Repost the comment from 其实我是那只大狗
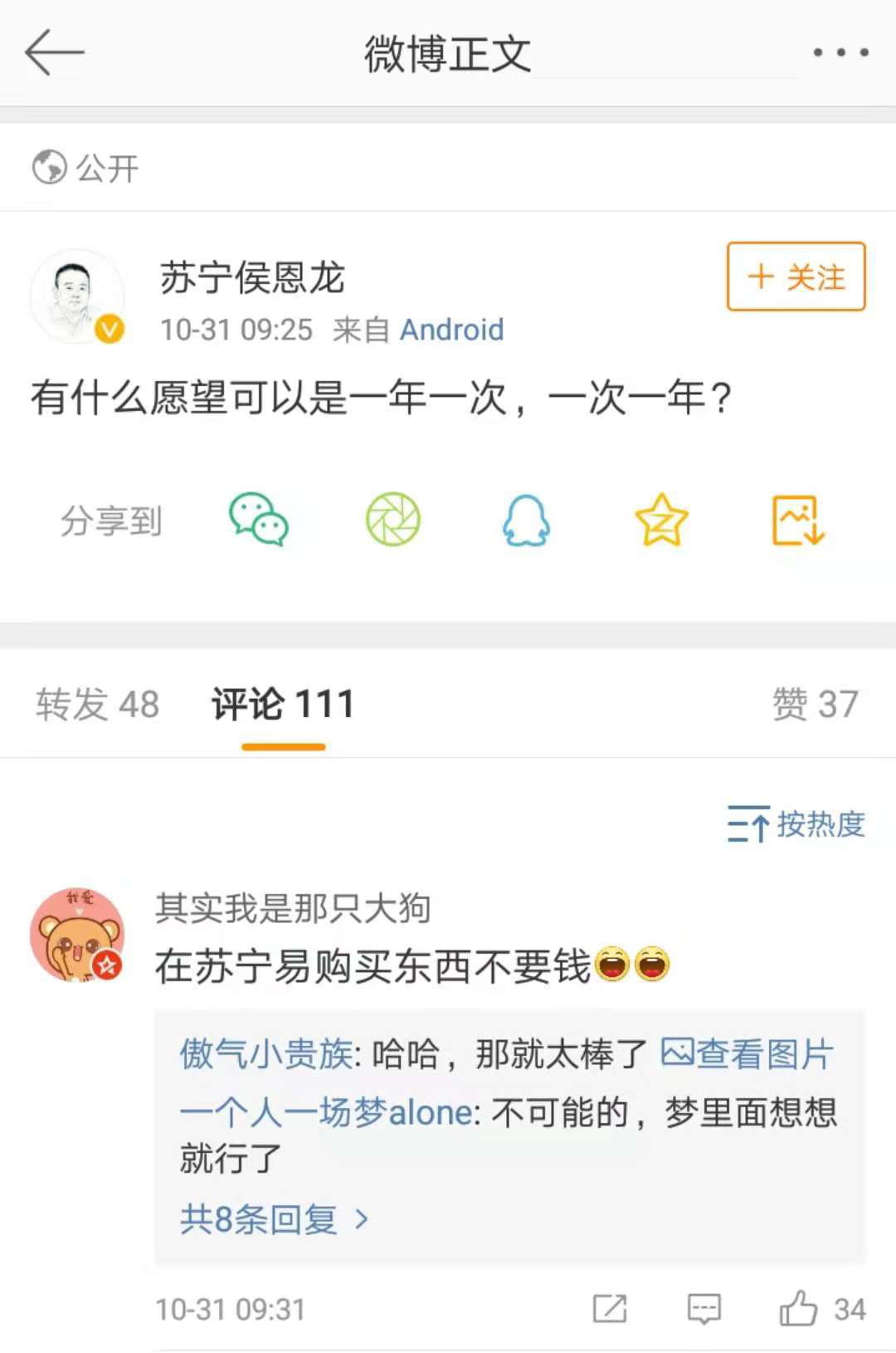The image size is (896, 1353). 610,1309
